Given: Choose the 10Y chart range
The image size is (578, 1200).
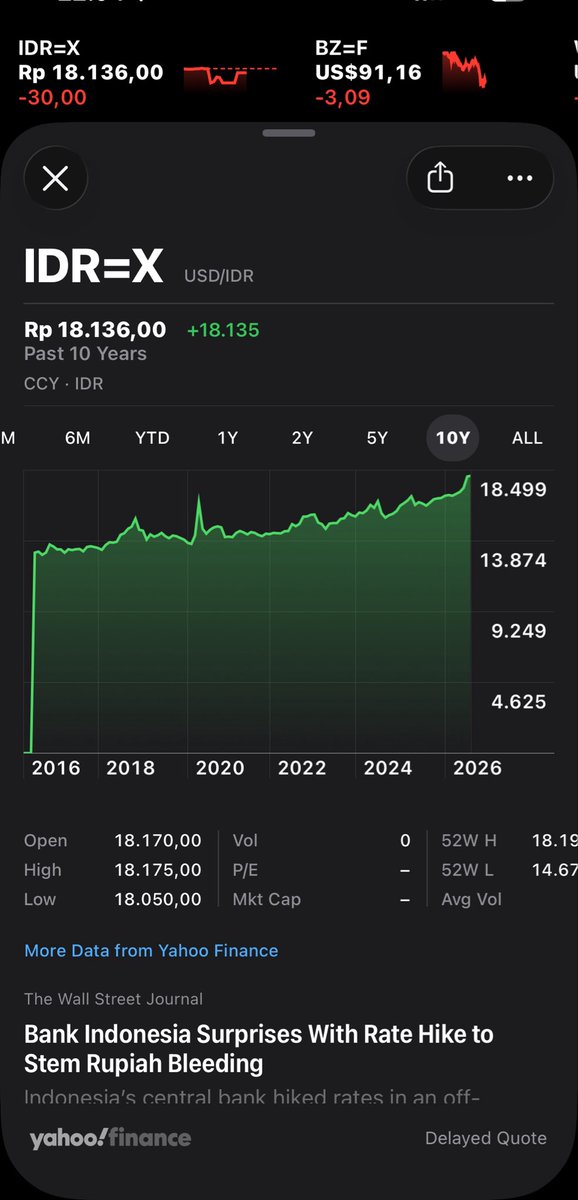Looking at the screenshot, I should click(x=453, y=438).
